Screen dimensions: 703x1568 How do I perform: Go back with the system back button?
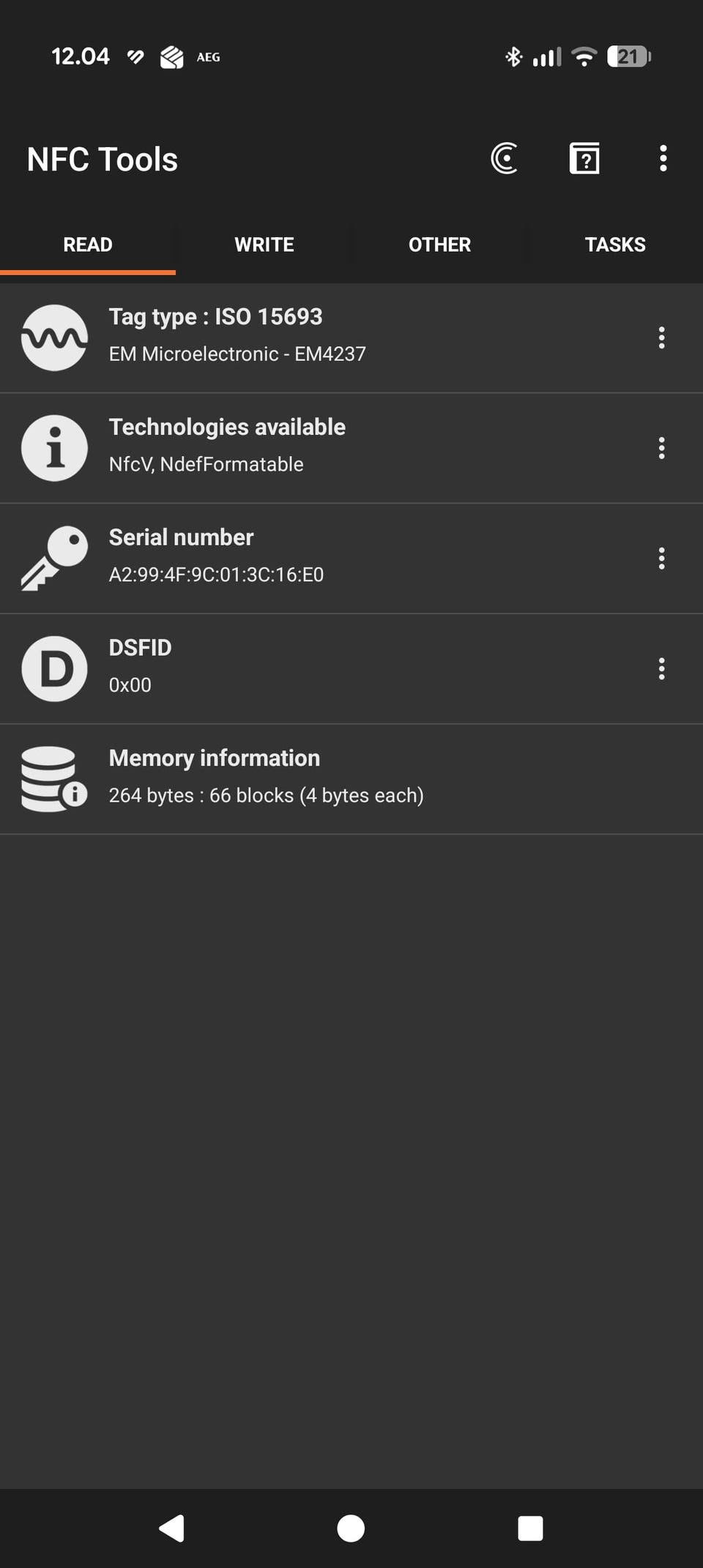pos(172,1528)
